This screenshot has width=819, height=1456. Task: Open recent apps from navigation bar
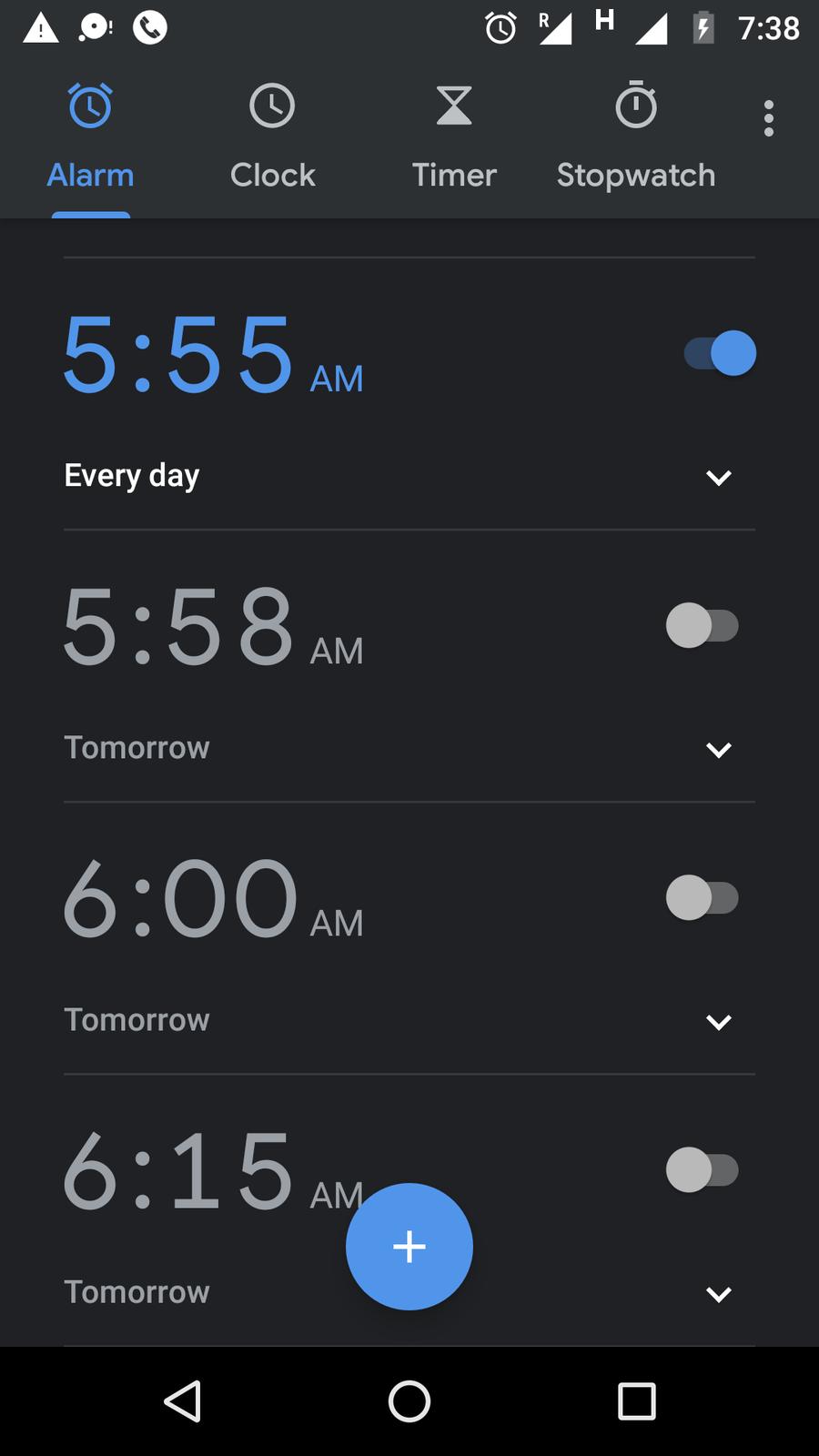[636, 1400]
